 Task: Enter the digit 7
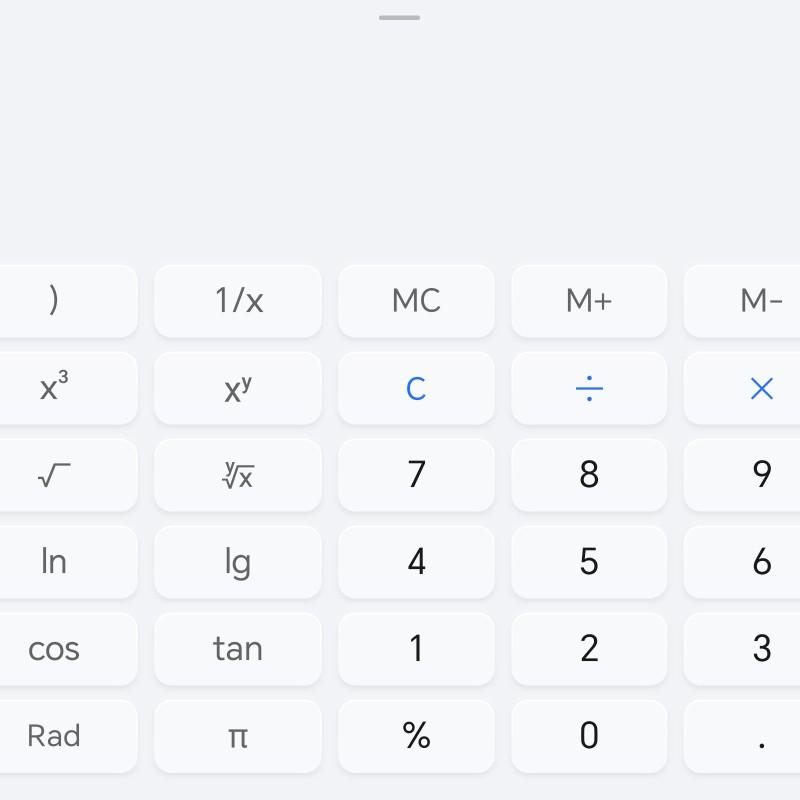pos(416,475)
